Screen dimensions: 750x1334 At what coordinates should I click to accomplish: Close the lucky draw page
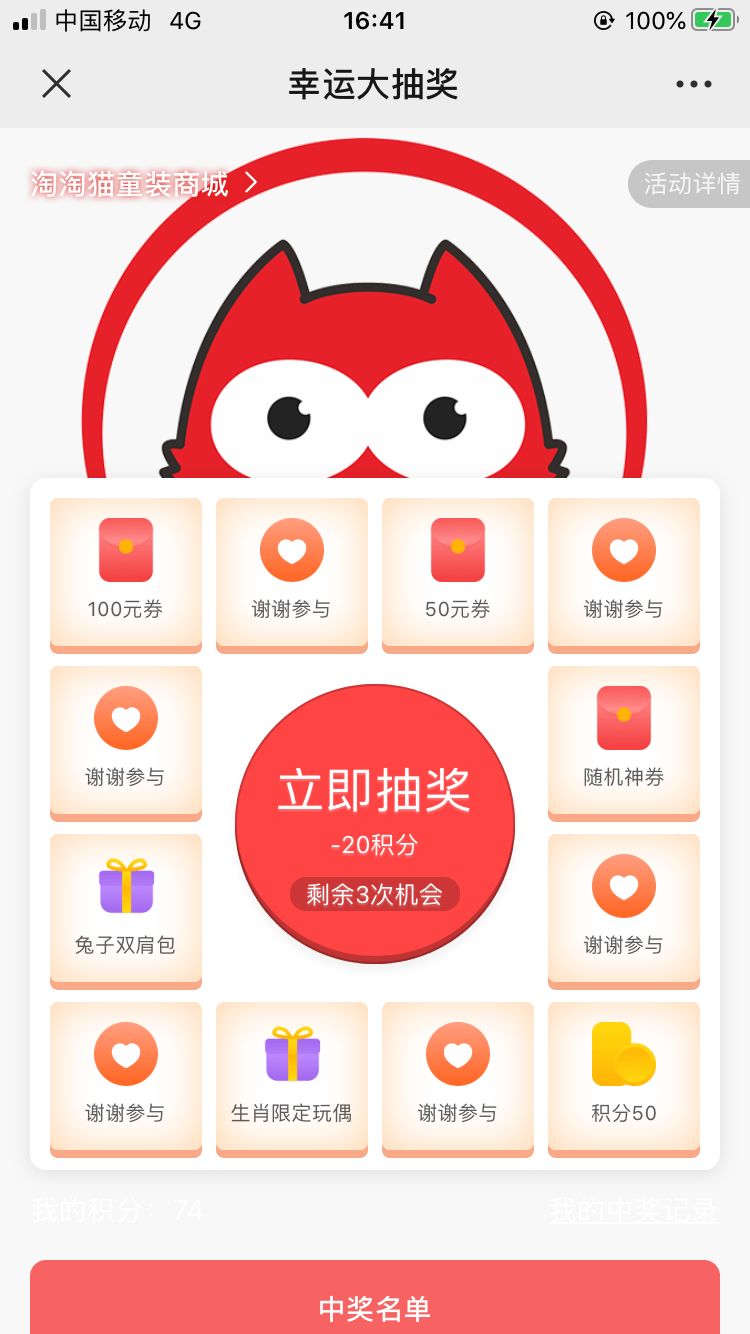click(56, 84)
